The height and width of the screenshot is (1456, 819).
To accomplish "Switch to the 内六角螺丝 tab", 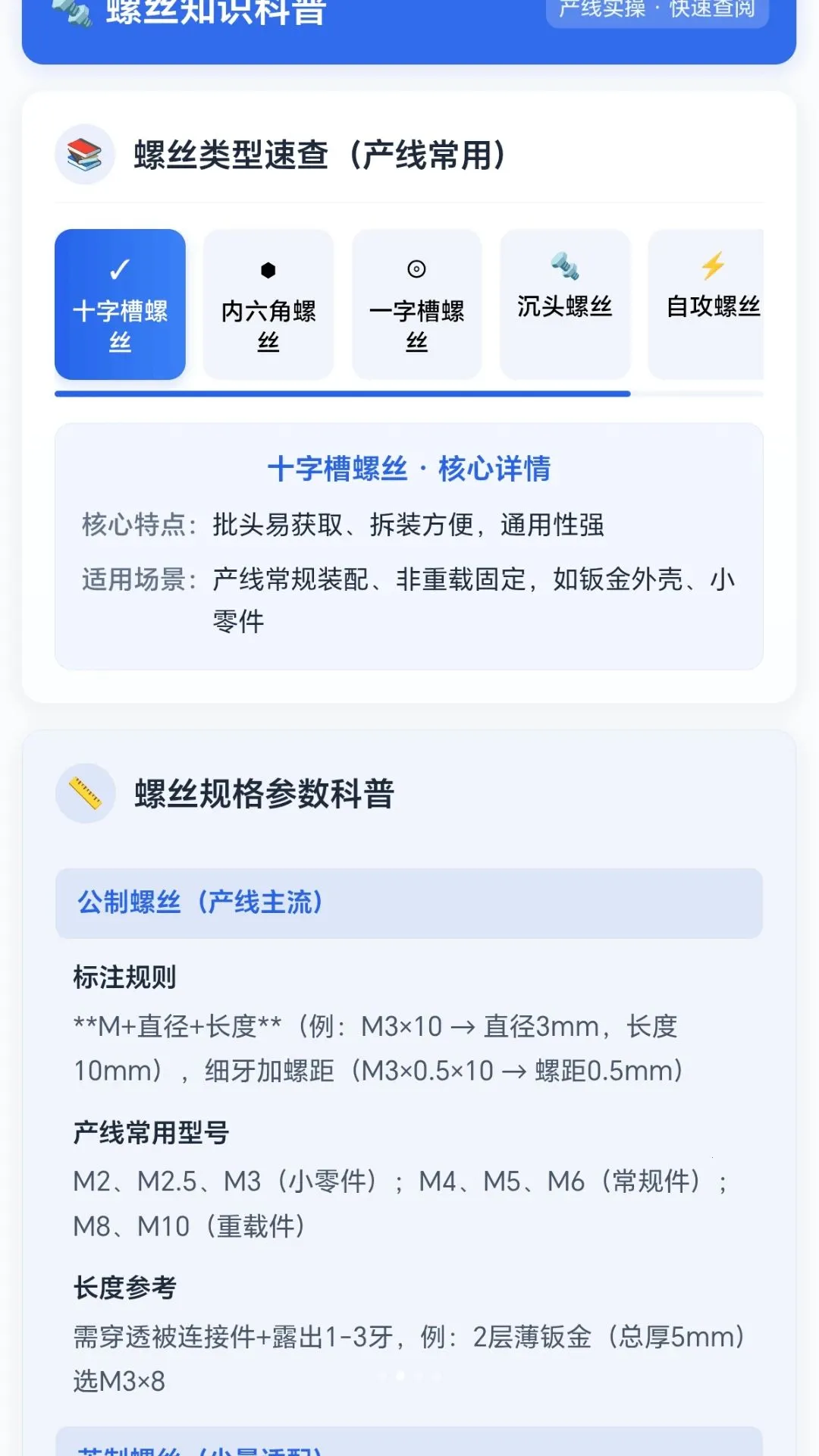I will point(268,304).
